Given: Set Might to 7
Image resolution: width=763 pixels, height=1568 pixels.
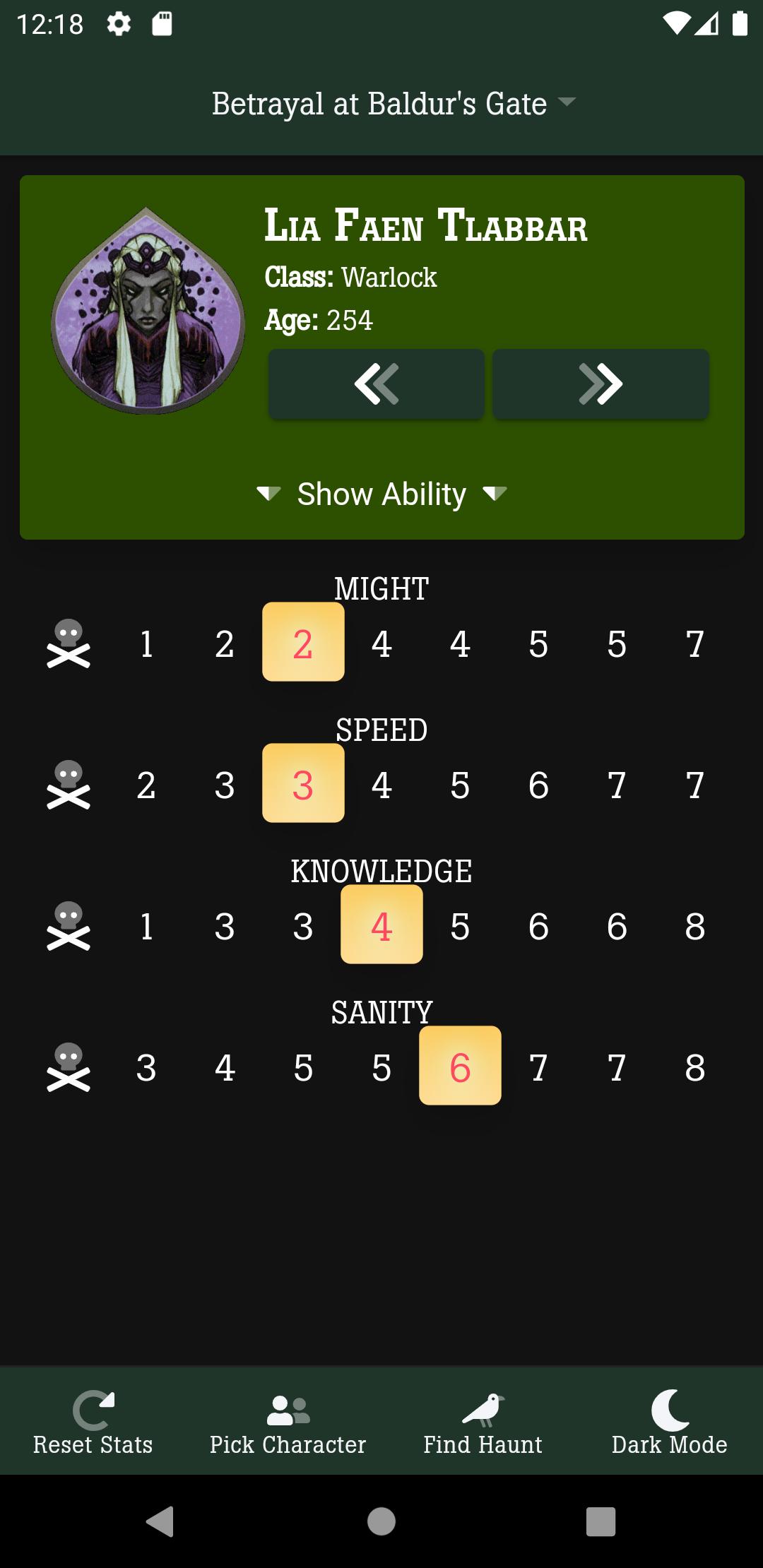Looking at the screenshot, I should (x=694, y=643).
